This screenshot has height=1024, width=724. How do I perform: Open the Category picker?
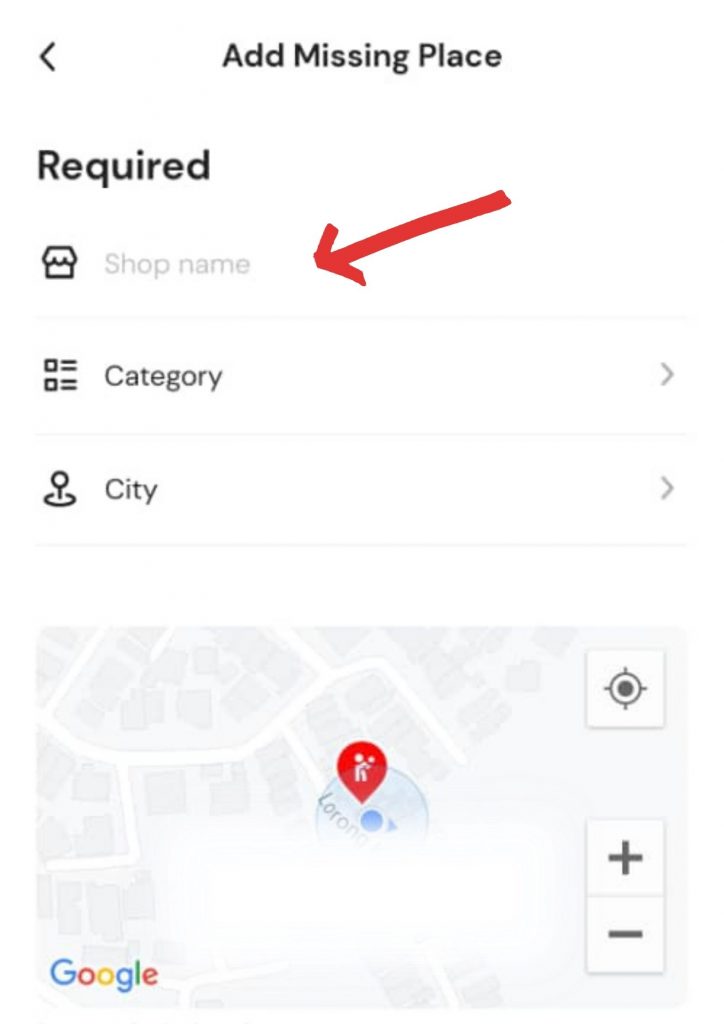(360, 376)
